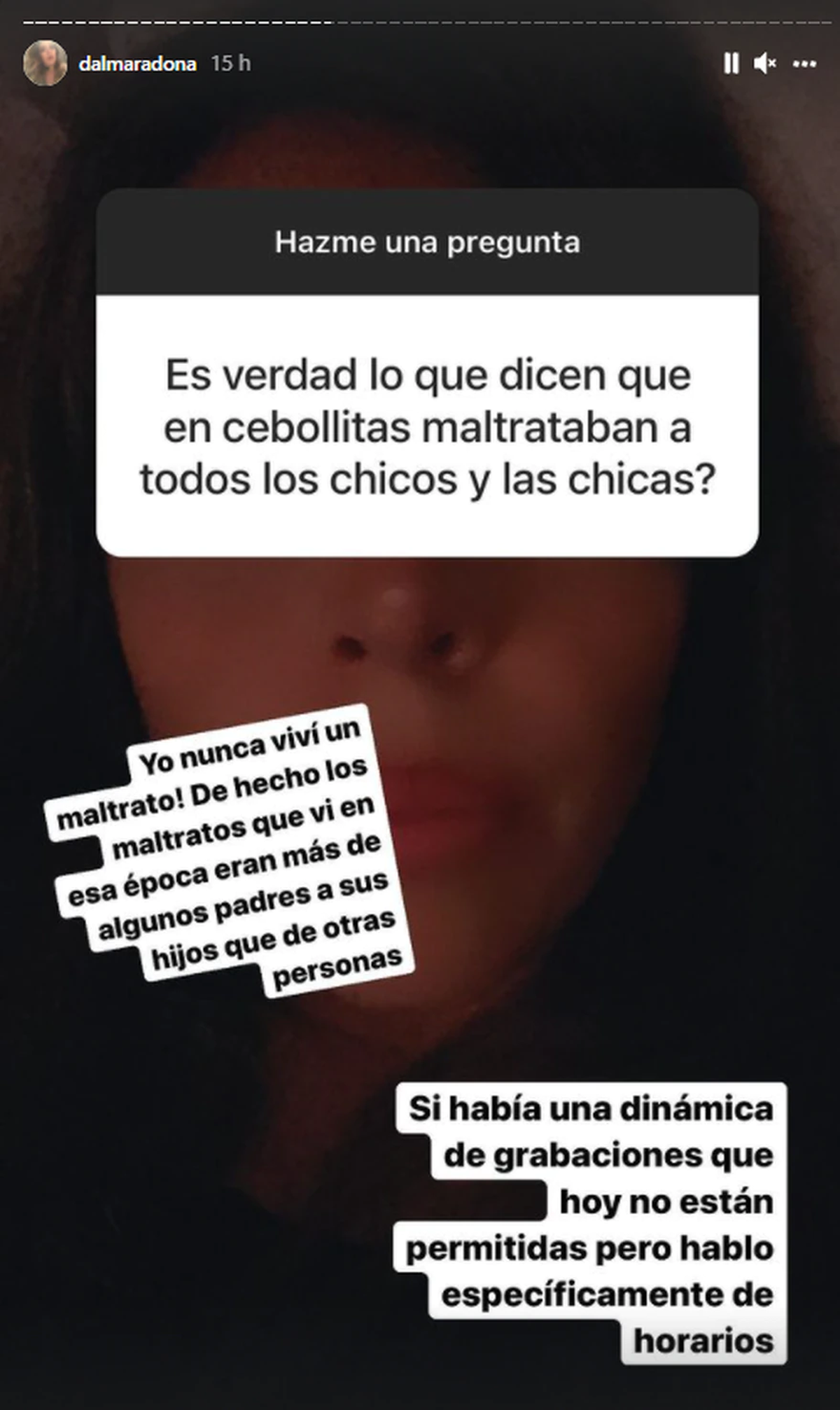The height and width of the screenshot is (1410, 840).
Task: Open the dalmaradona username link
Action: (x=137, y=64)
